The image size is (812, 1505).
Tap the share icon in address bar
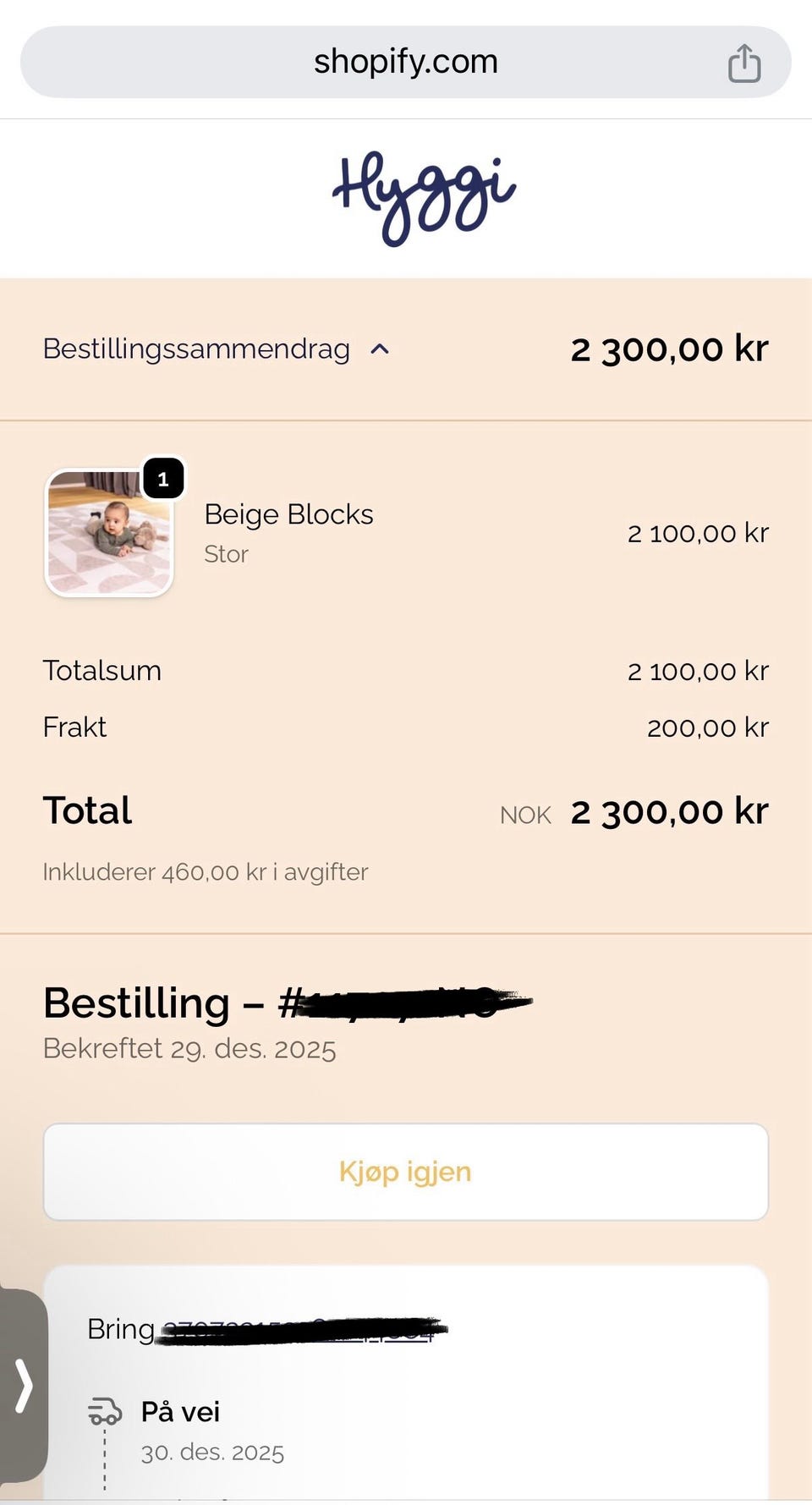pos(744,63)
